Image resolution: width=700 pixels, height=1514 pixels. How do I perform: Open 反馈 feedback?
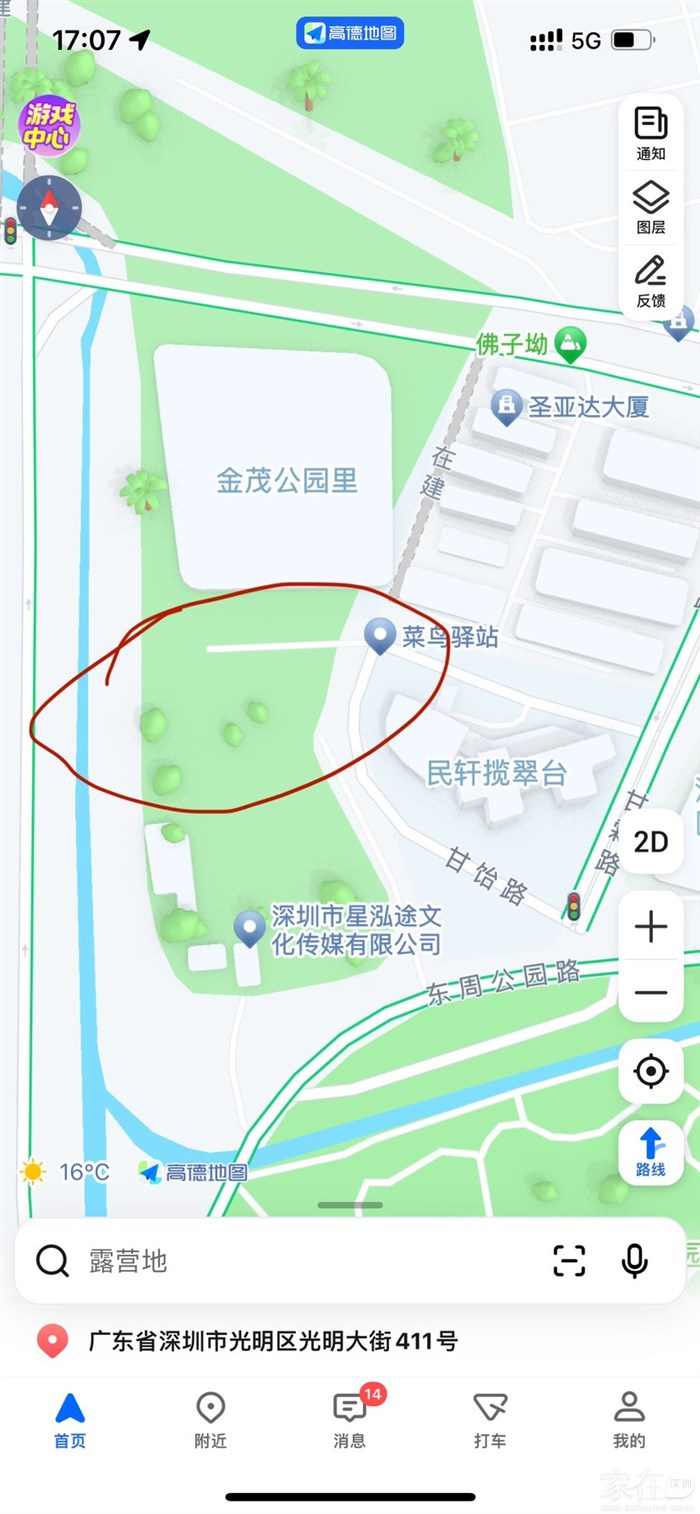651,281
